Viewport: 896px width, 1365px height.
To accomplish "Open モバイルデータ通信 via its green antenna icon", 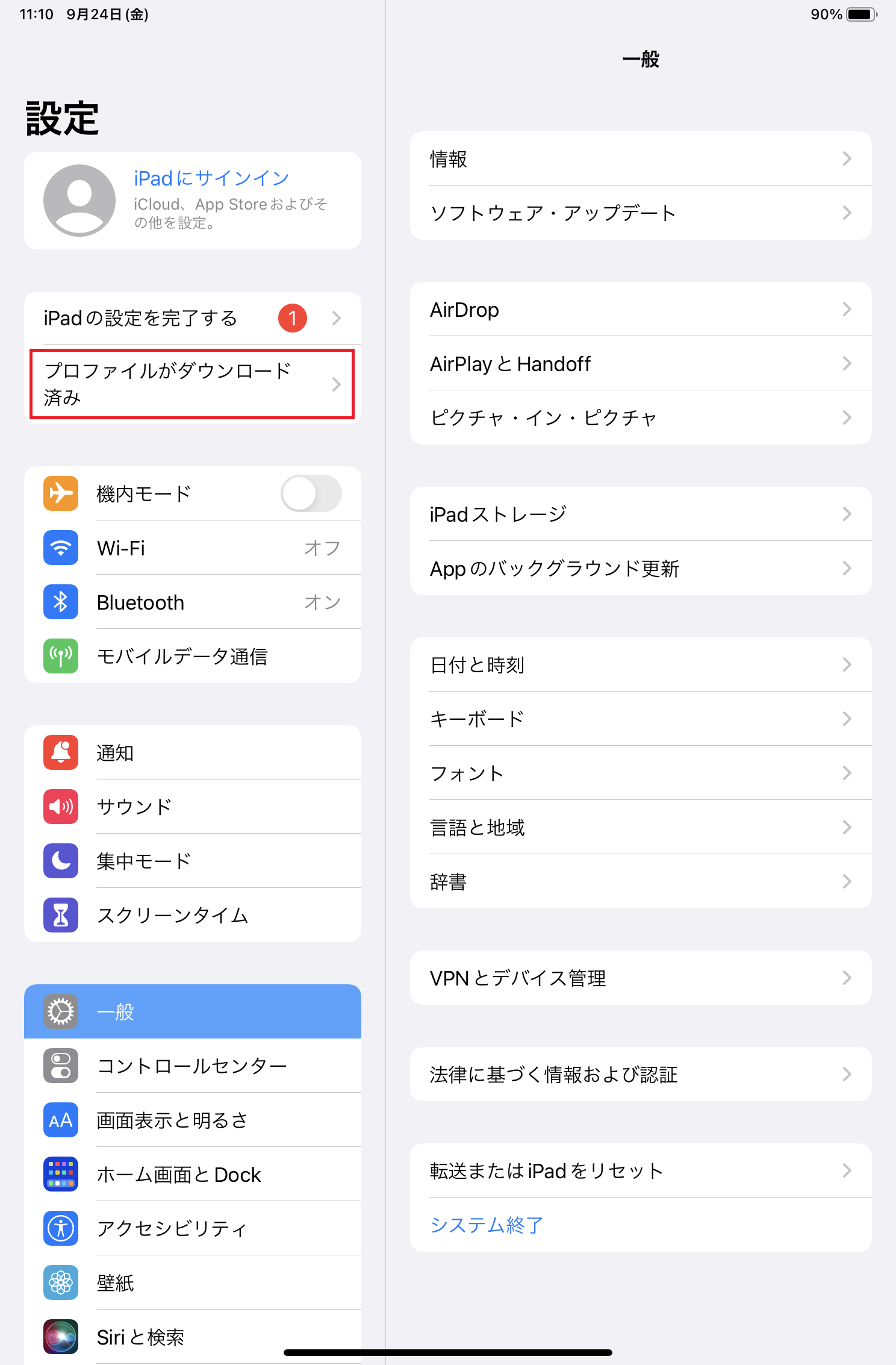I will coord(60,655).
